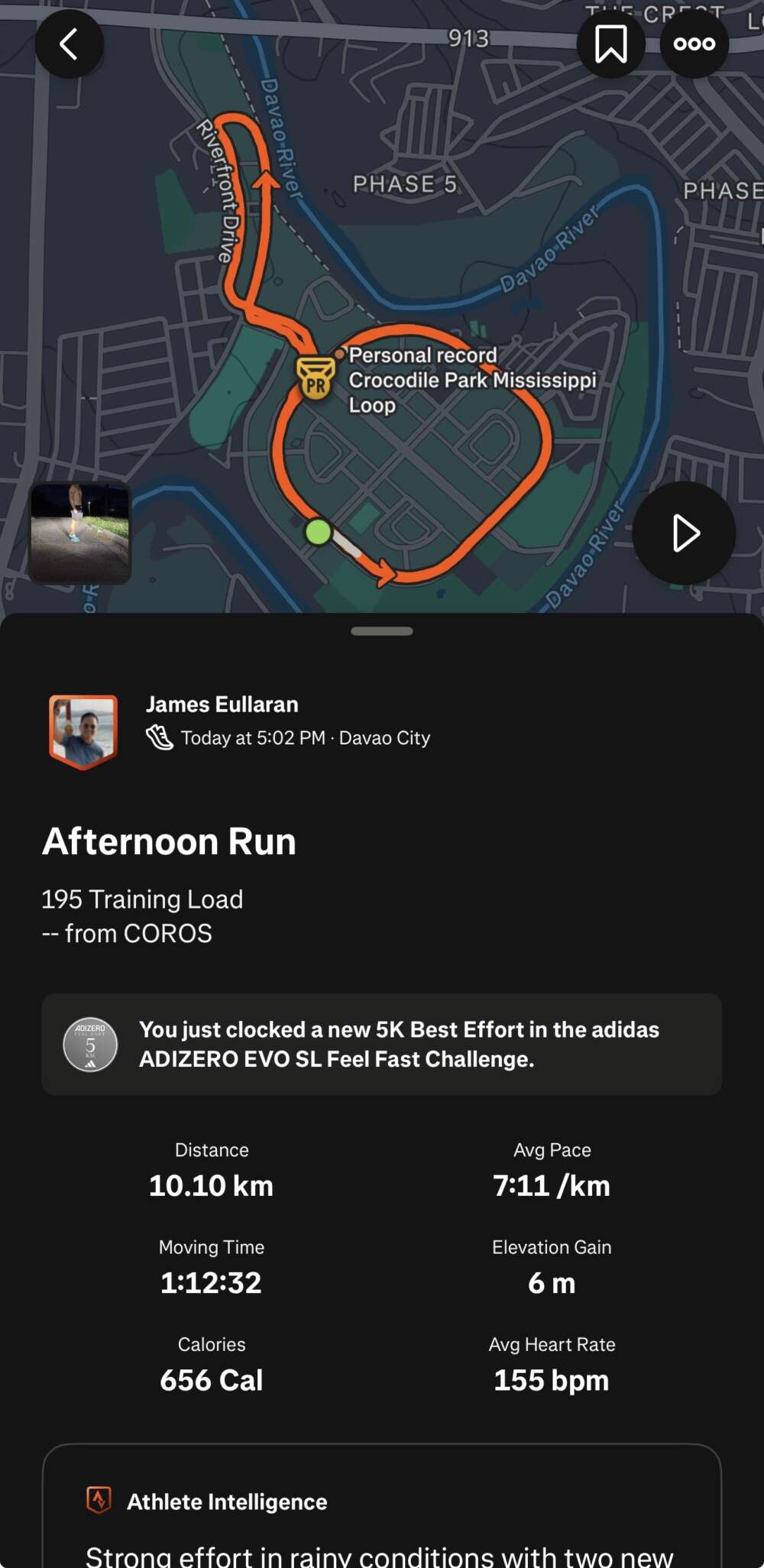Play the 3D route flyover

[x=683, y=533]
